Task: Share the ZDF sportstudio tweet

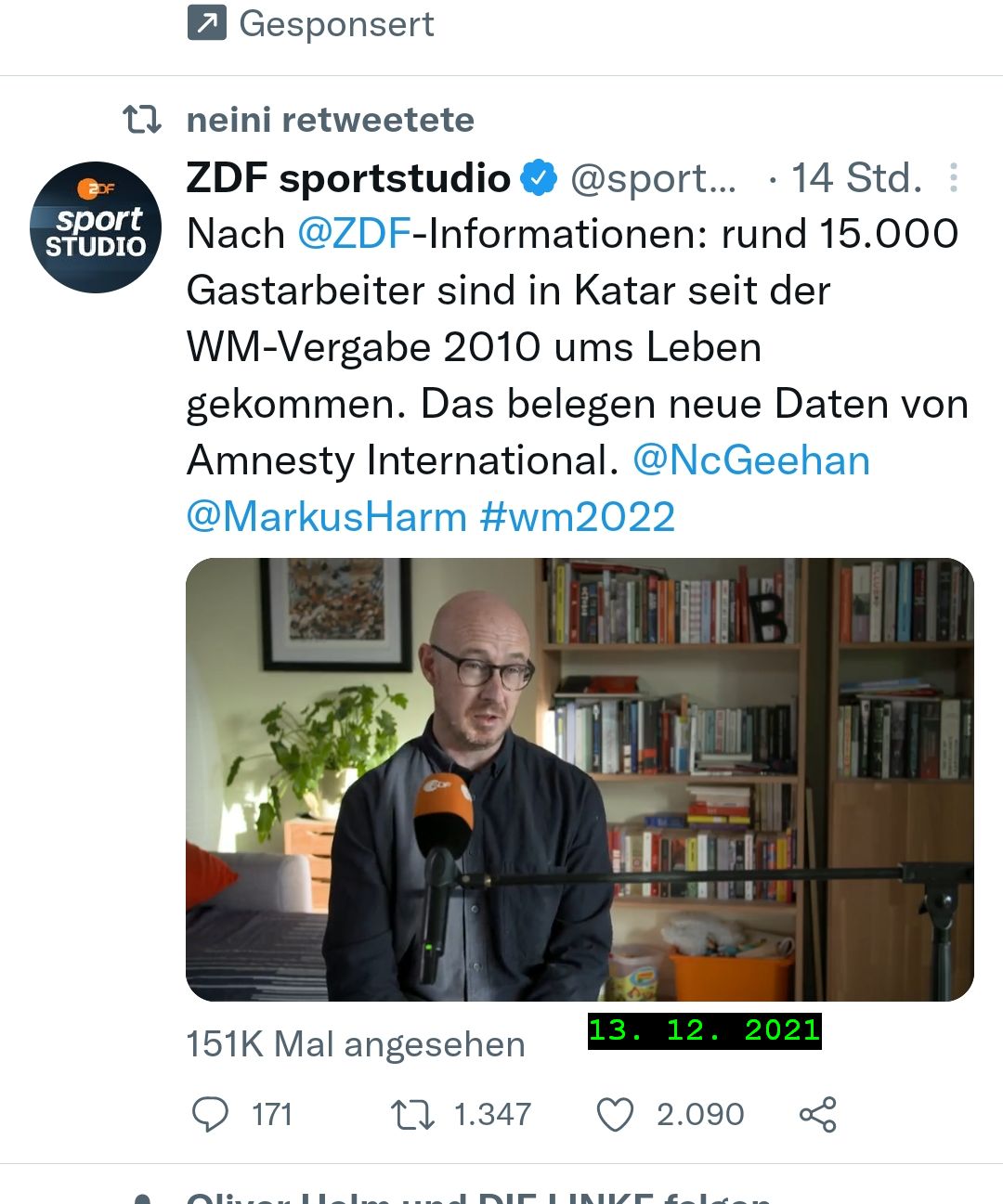Action: click(817, 1114)
